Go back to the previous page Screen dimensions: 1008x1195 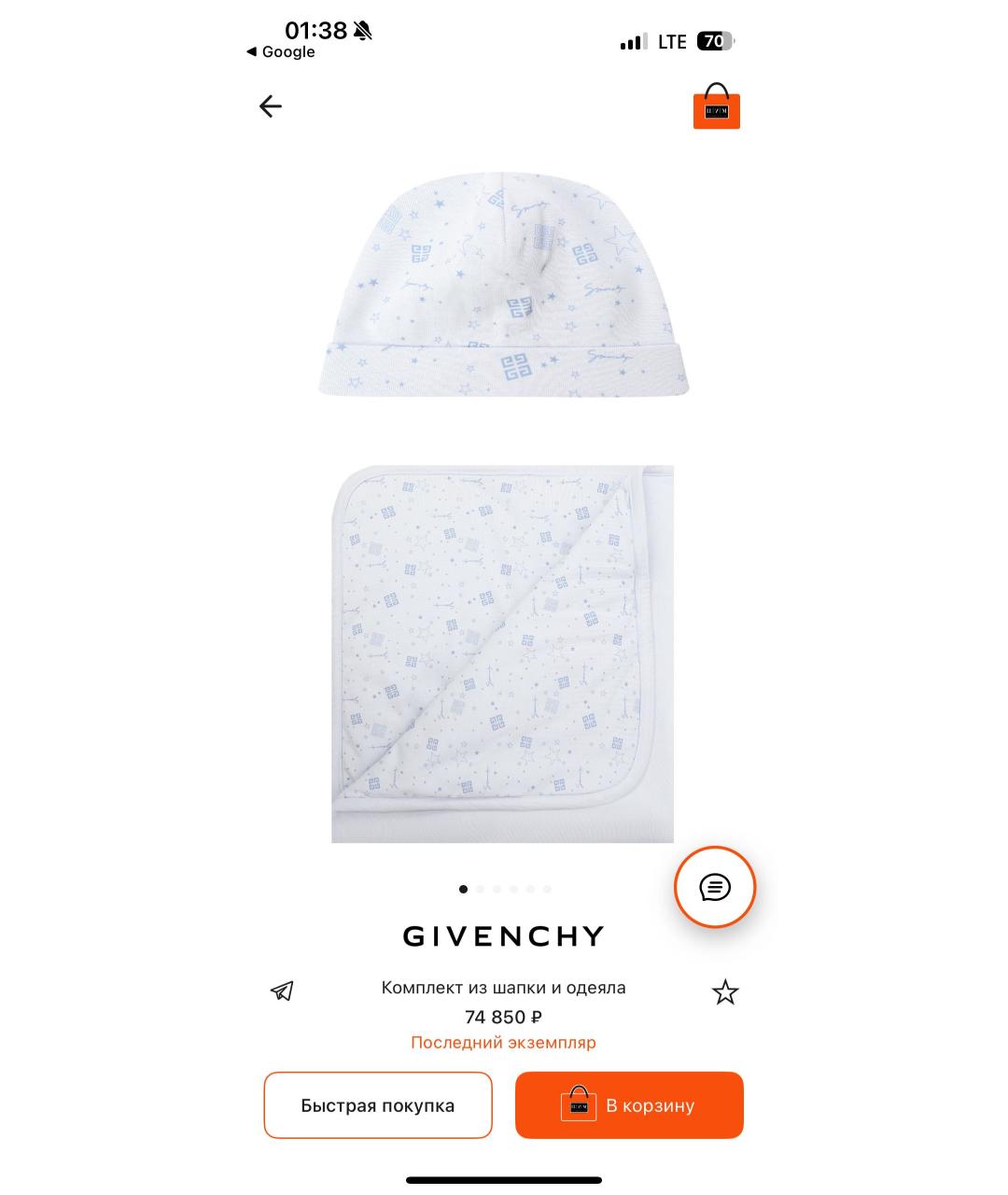(270, 106)
